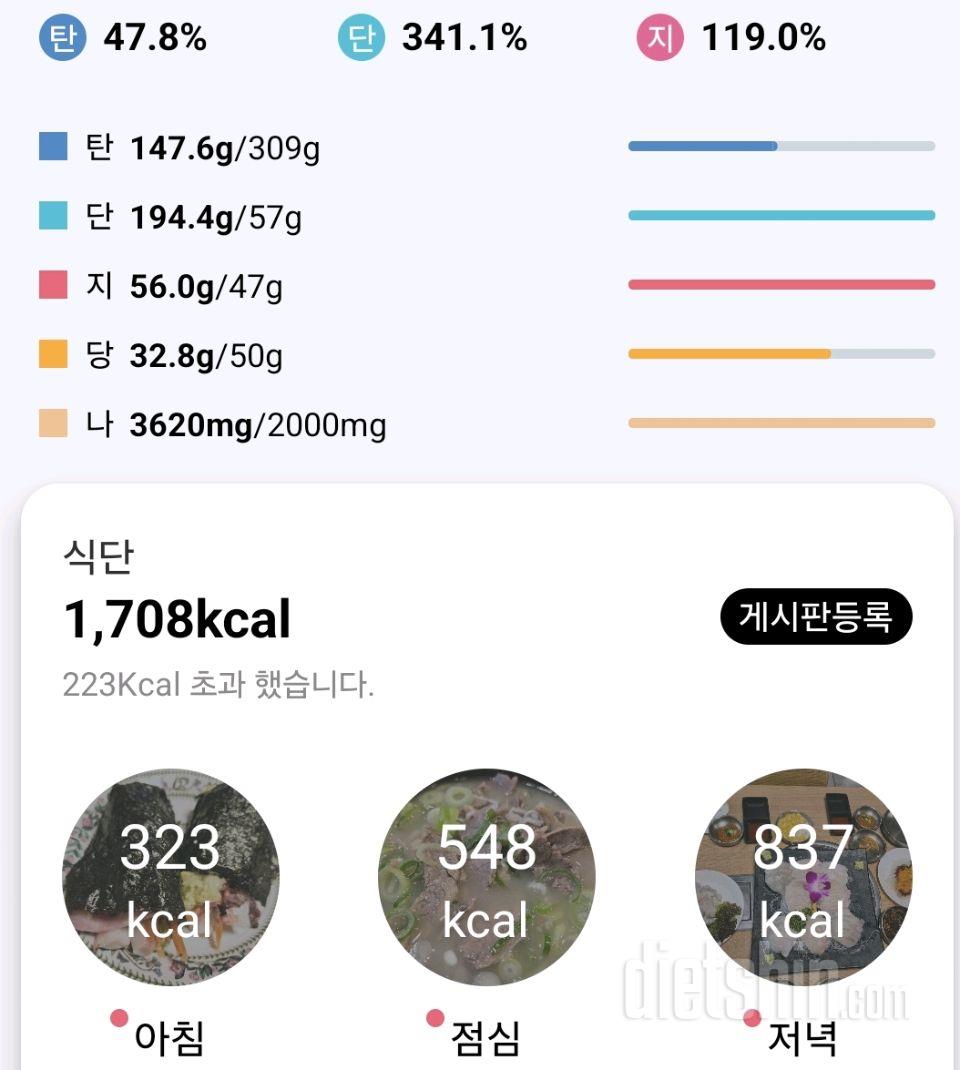Select the blue carbohydrate square marker
960x1070 pixels.
55,145
